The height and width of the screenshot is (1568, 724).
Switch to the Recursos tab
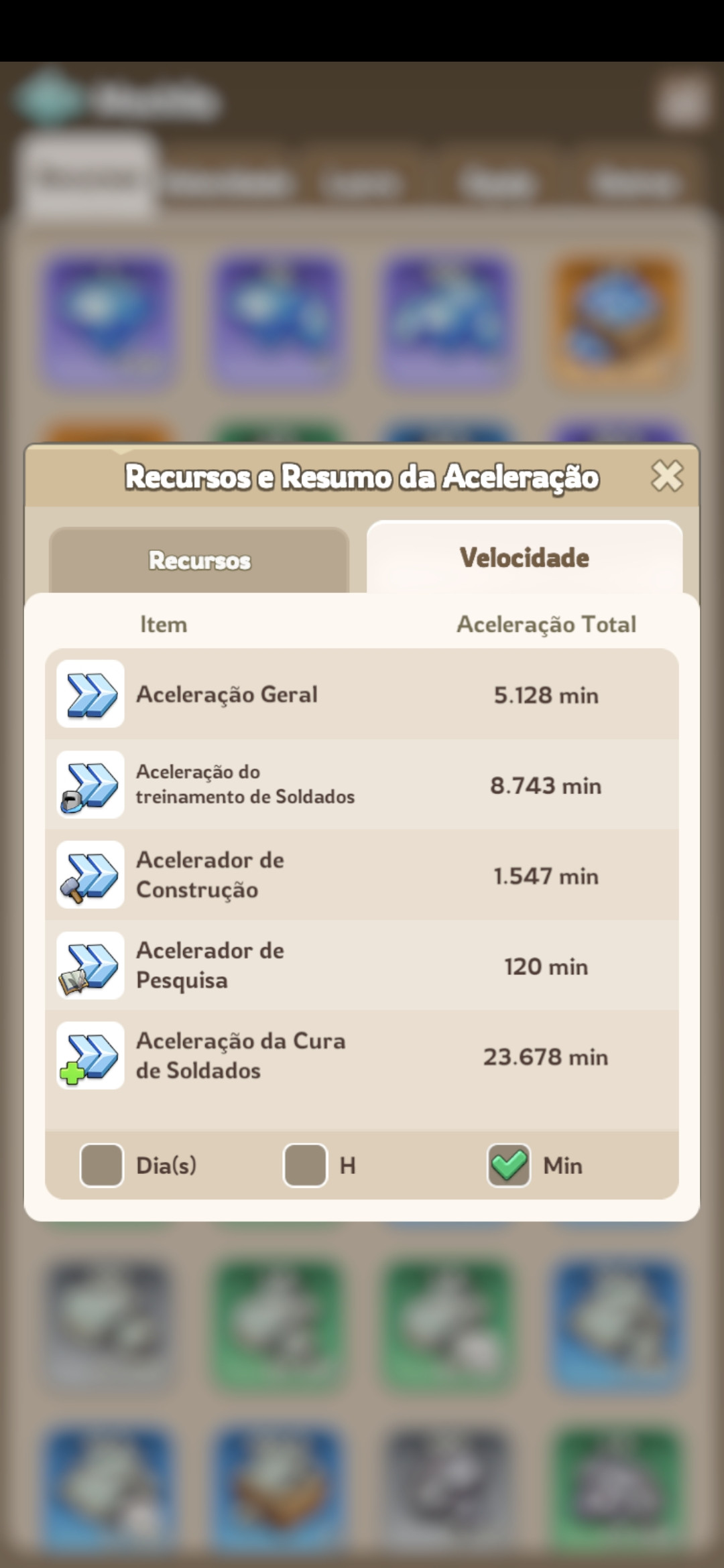(x=199, y=560)
